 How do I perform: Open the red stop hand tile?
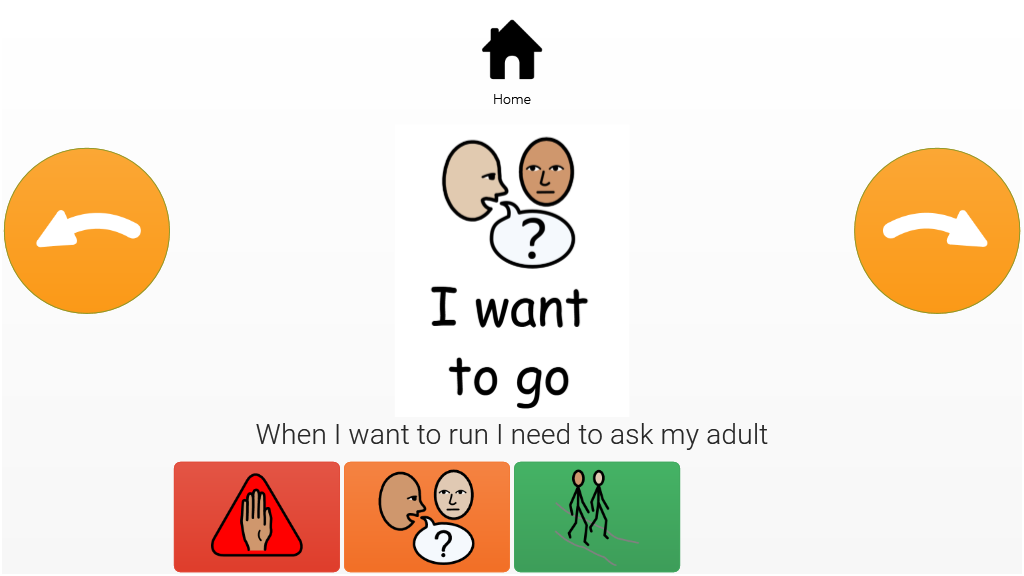click(257, 516)
